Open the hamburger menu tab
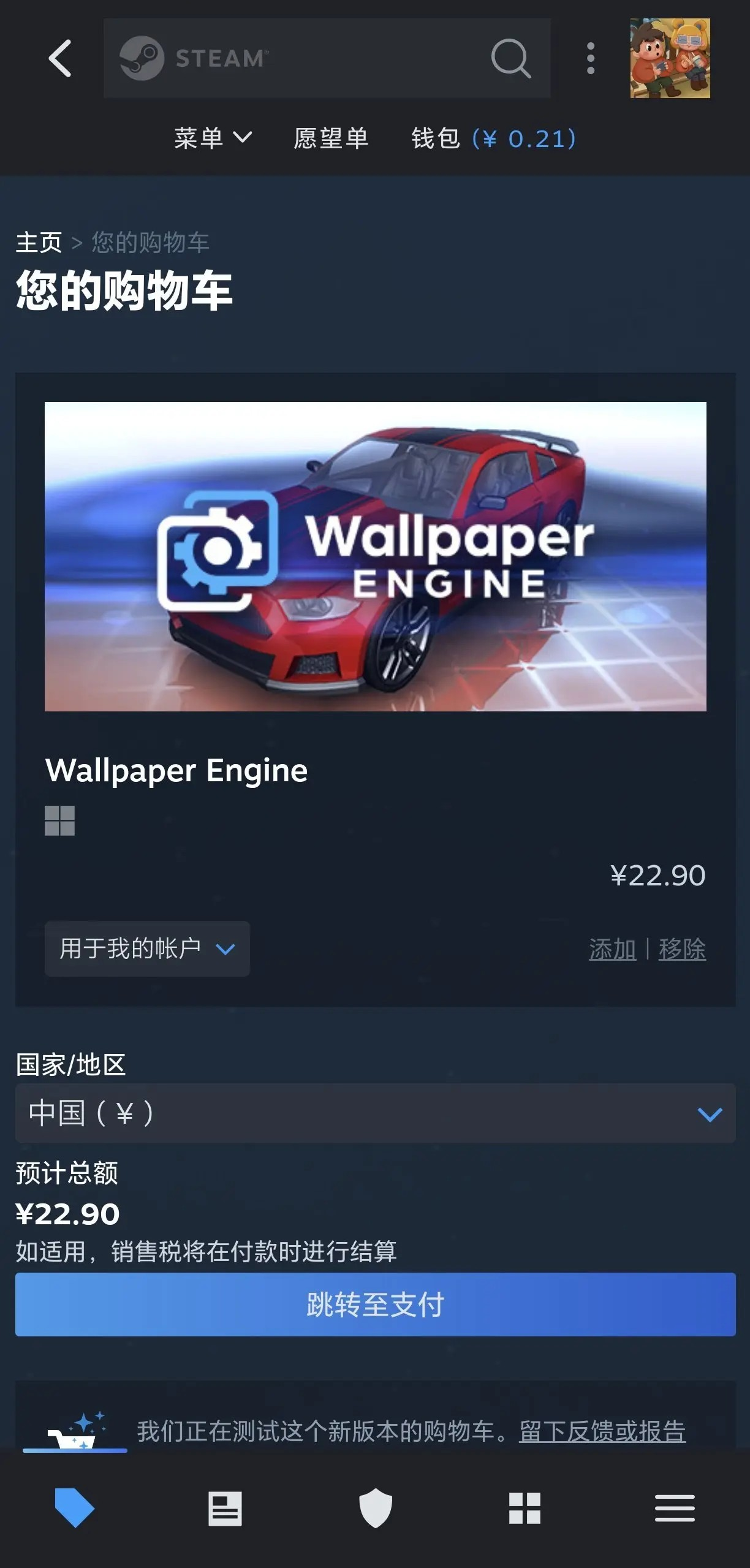The width and height of the screenshot is (750, 1568). point(675,1508)
